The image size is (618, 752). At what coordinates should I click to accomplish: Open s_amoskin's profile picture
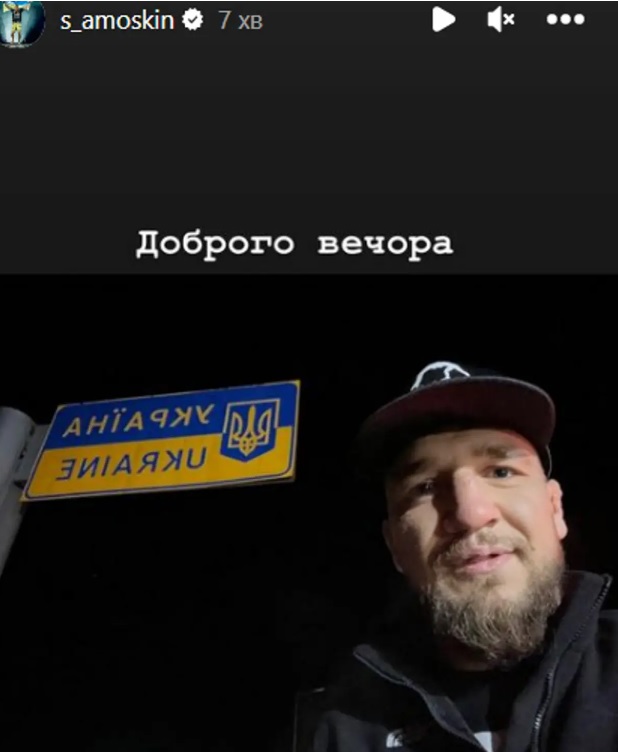click(22, 21)
